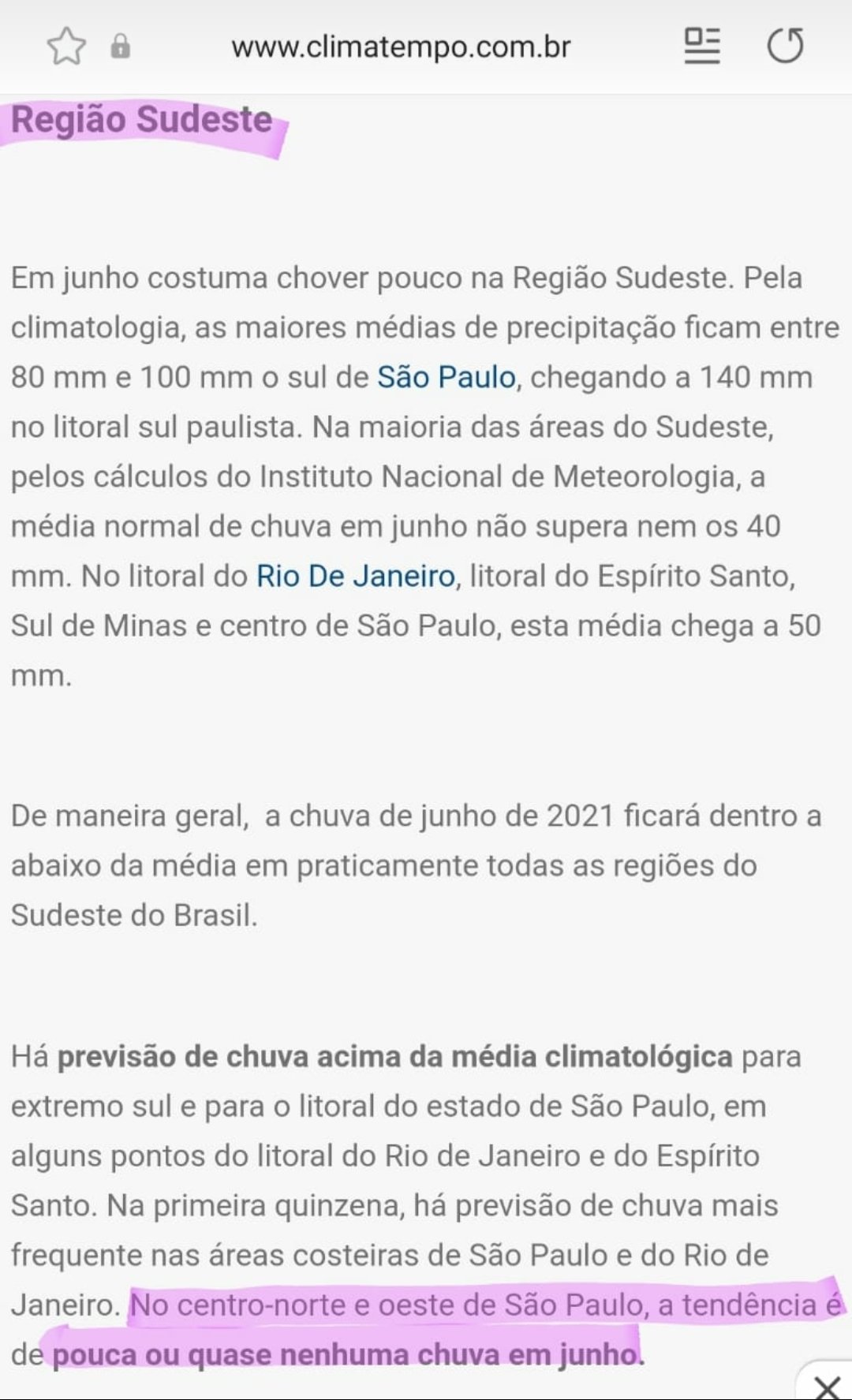Viewport: 852px width, 1400px height.
Task: Dismiss the banner with the X button
Action: [x=826, y=1384]
